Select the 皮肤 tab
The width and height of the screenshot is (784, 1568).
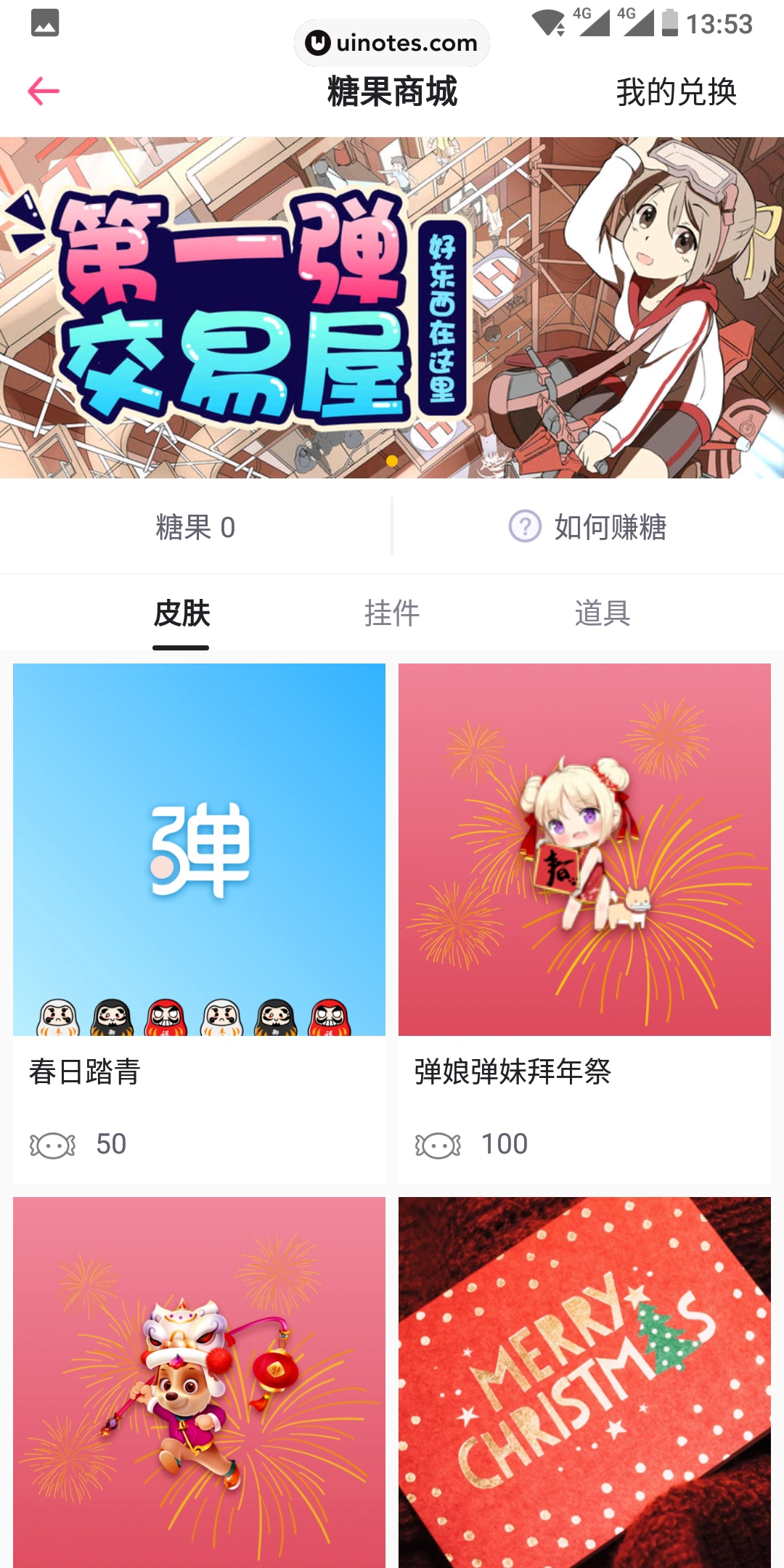[x=181, y=613]
